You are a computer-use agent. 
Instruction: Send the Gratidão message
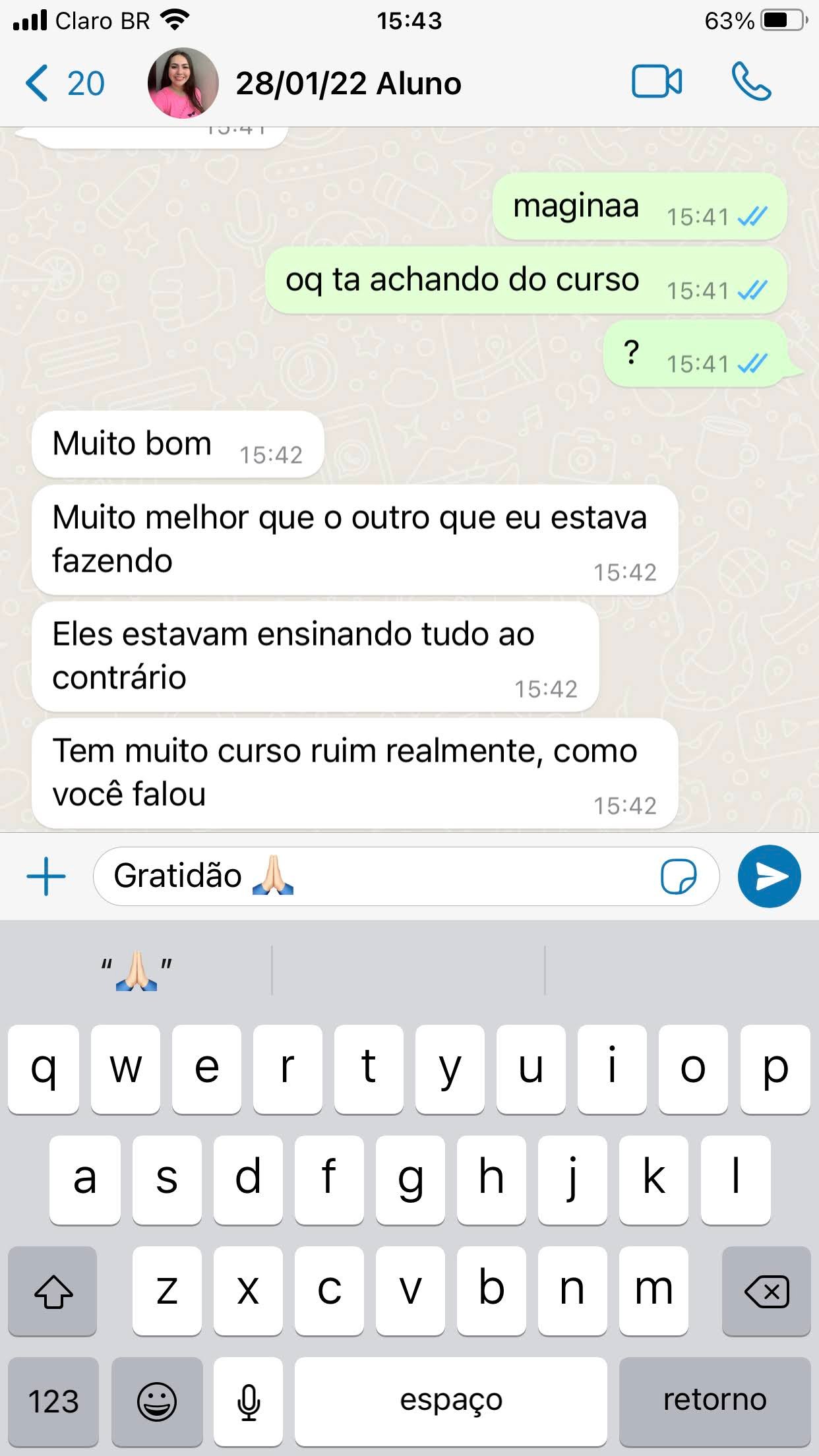coord(769,876)
